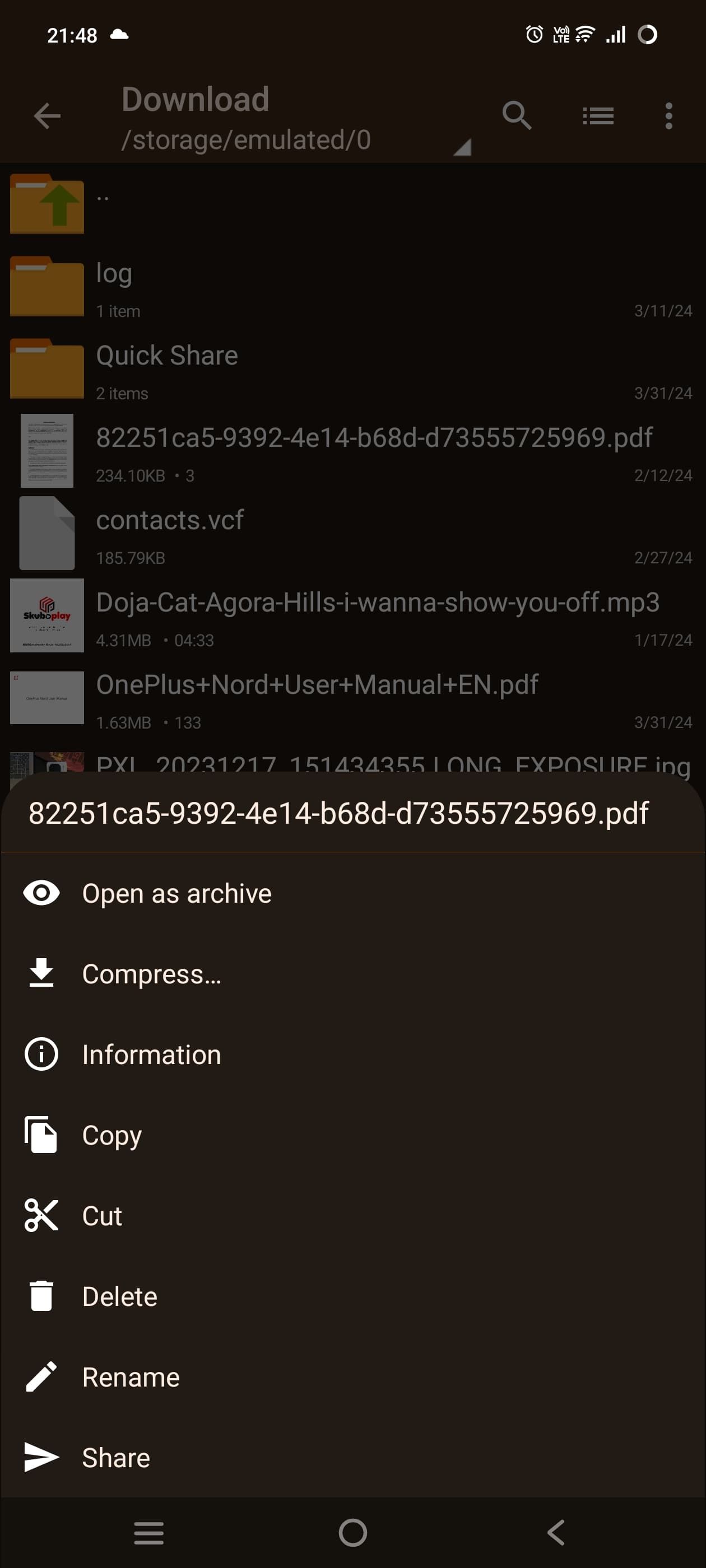Share the selected file
The width and height of the screenshot is (706, 1568).
[x=116, y=1458]
